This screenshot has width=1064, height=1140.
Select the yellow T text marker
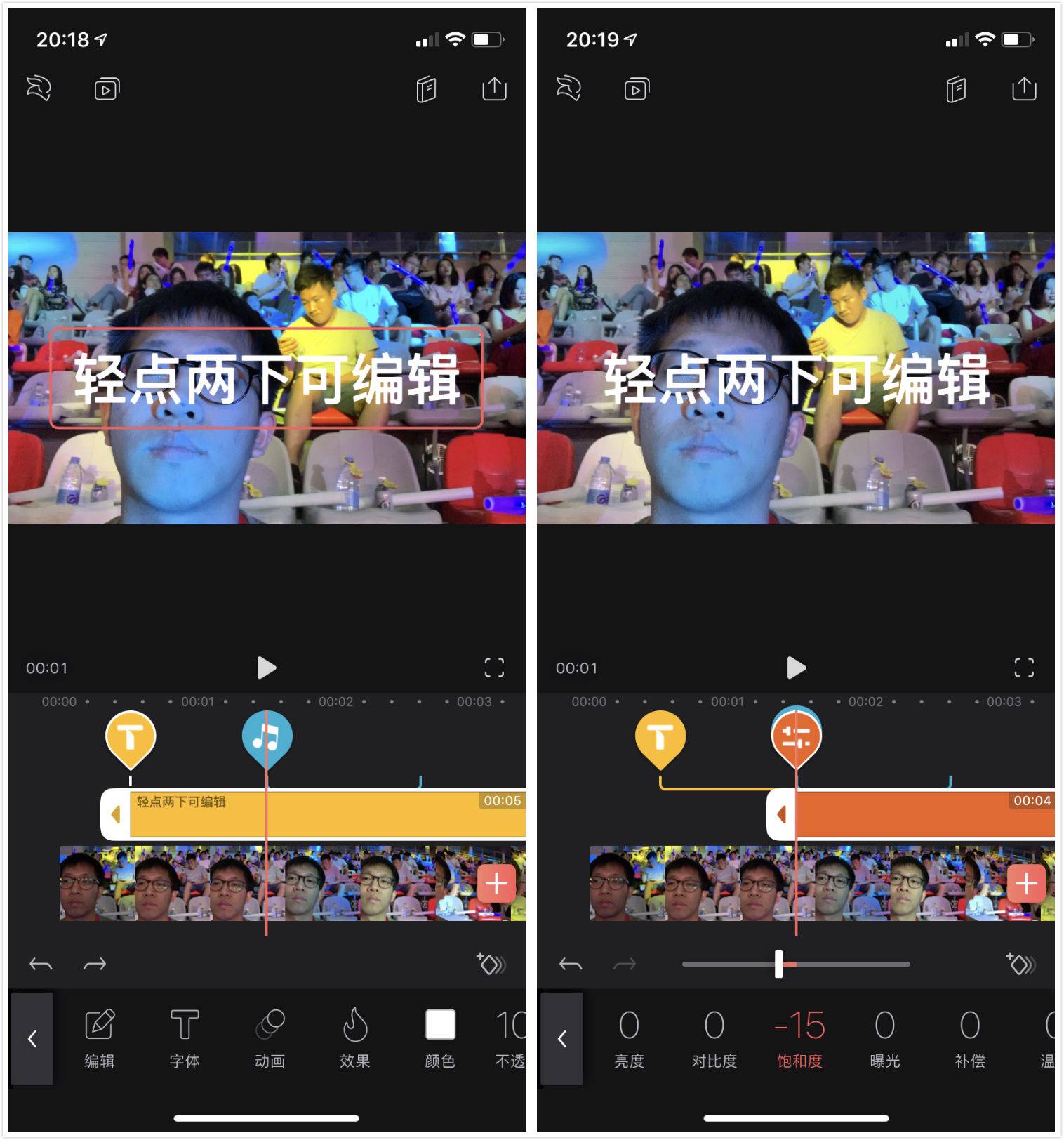point(130,736)
